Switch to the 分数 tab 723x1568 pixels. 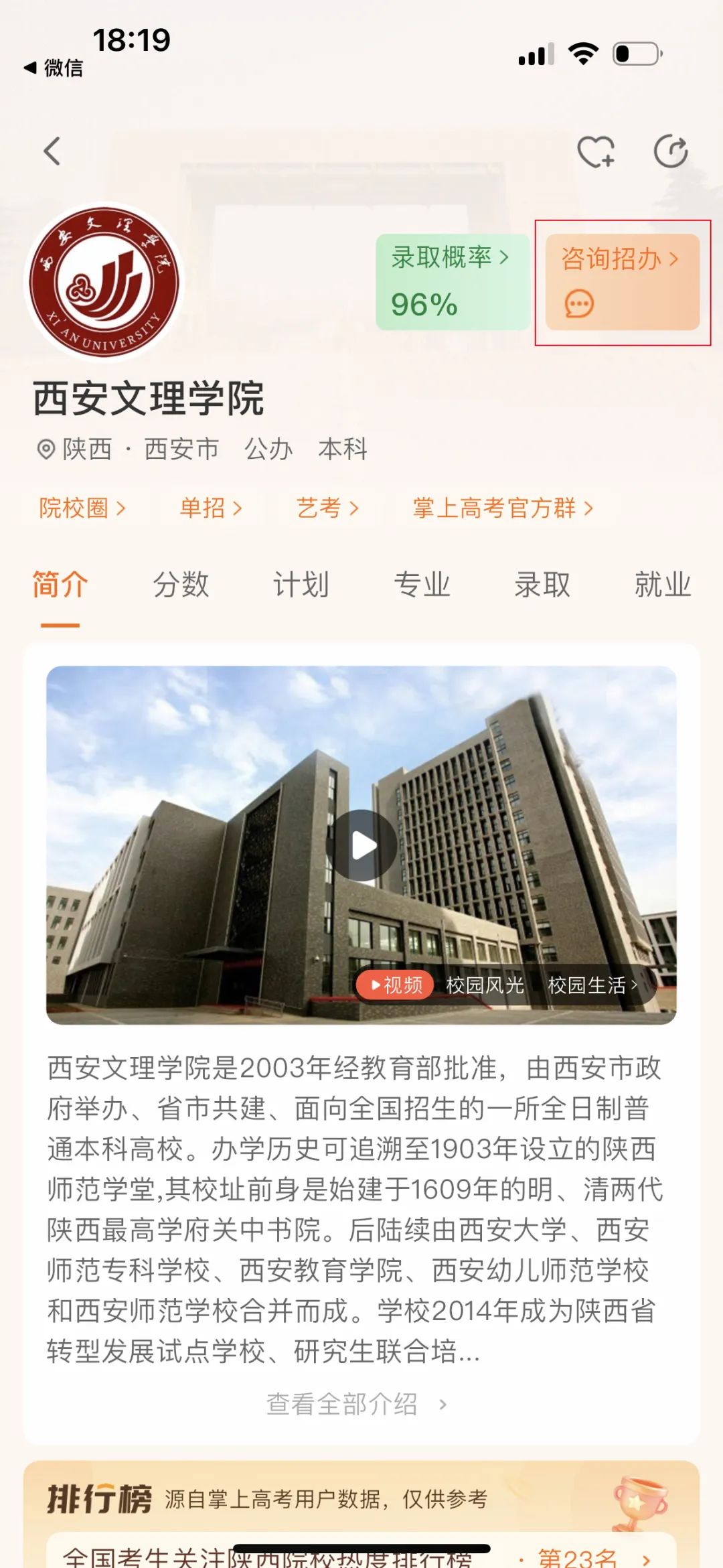click(181, 585)
